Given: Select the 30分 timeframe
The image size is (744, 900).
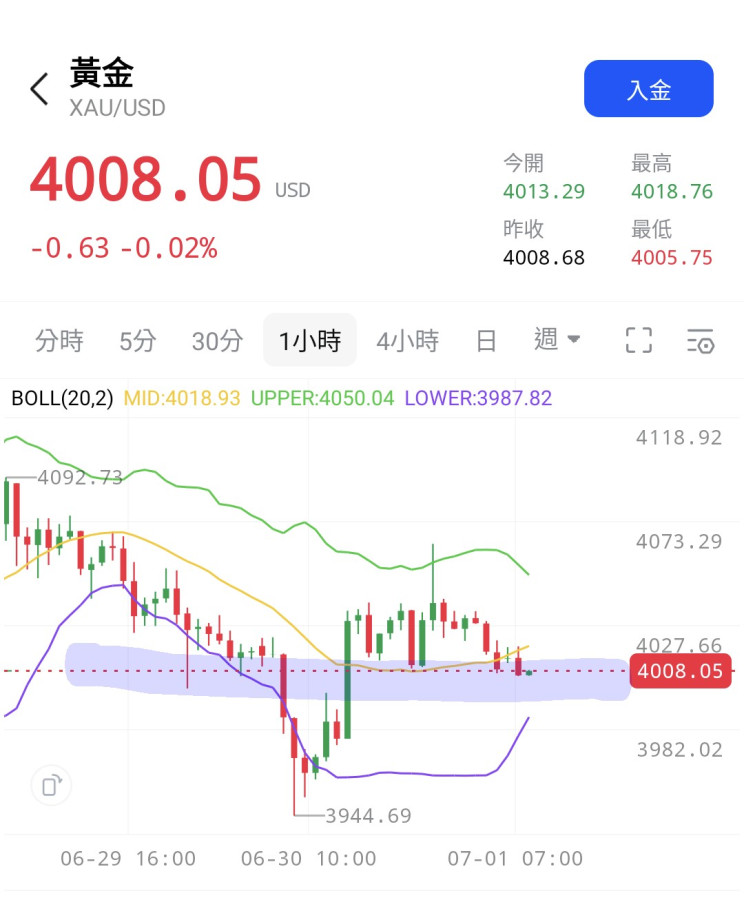Looking at the screenshot, I should coord(217,340).
